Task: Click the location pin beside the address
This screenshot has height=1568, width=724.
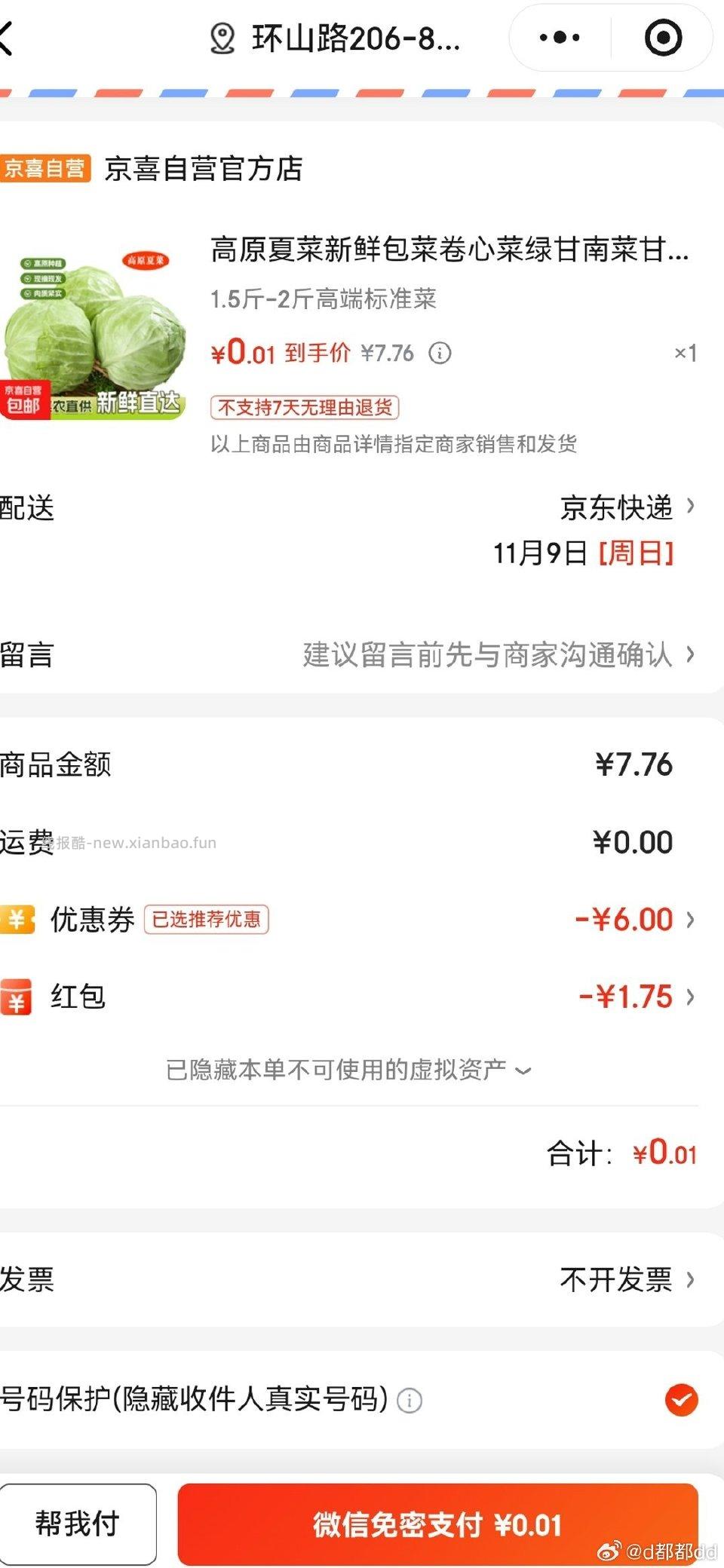Action: point(222,39)
